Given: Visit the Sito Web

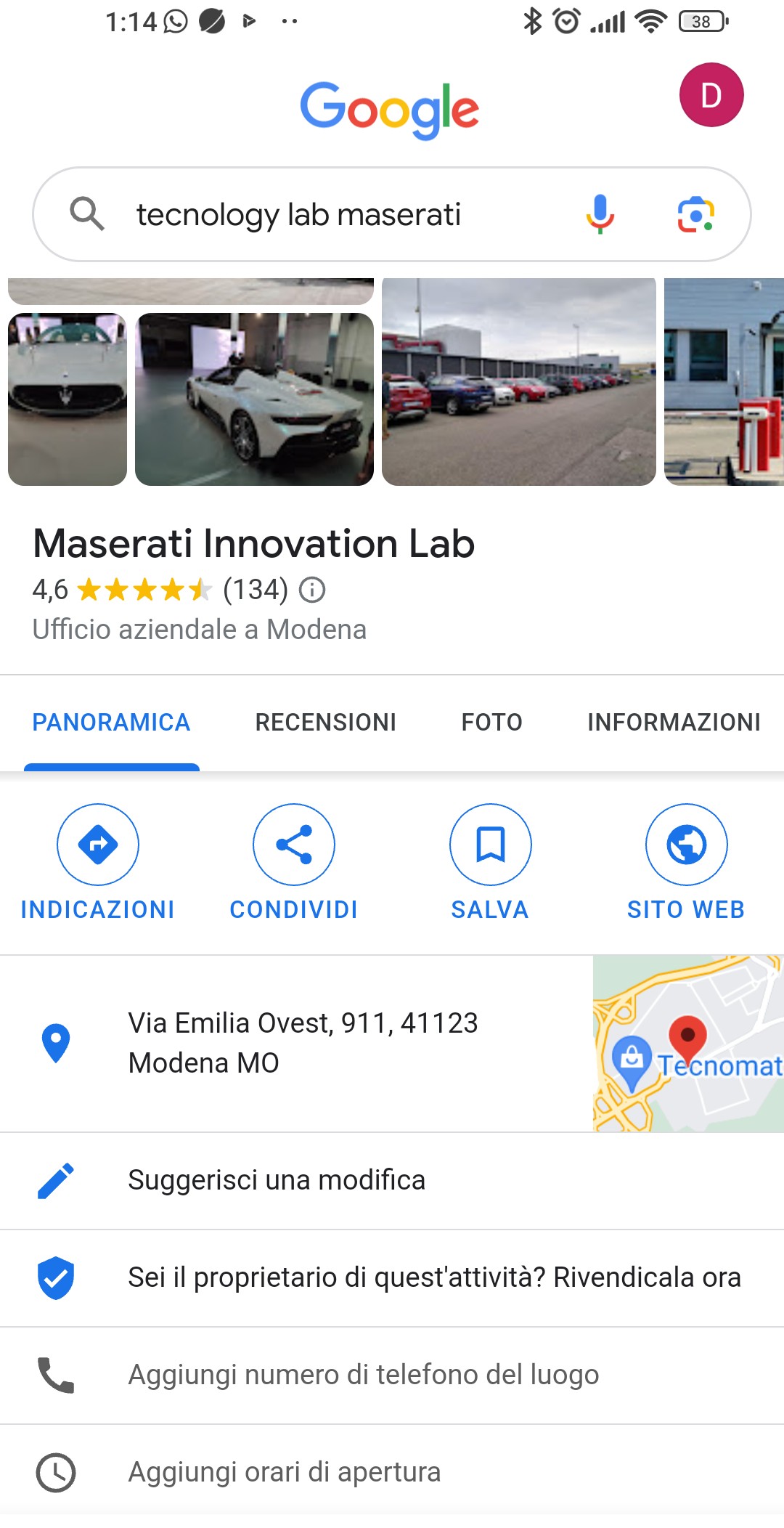Looking at the screenshot, I should tap(686, 861).
